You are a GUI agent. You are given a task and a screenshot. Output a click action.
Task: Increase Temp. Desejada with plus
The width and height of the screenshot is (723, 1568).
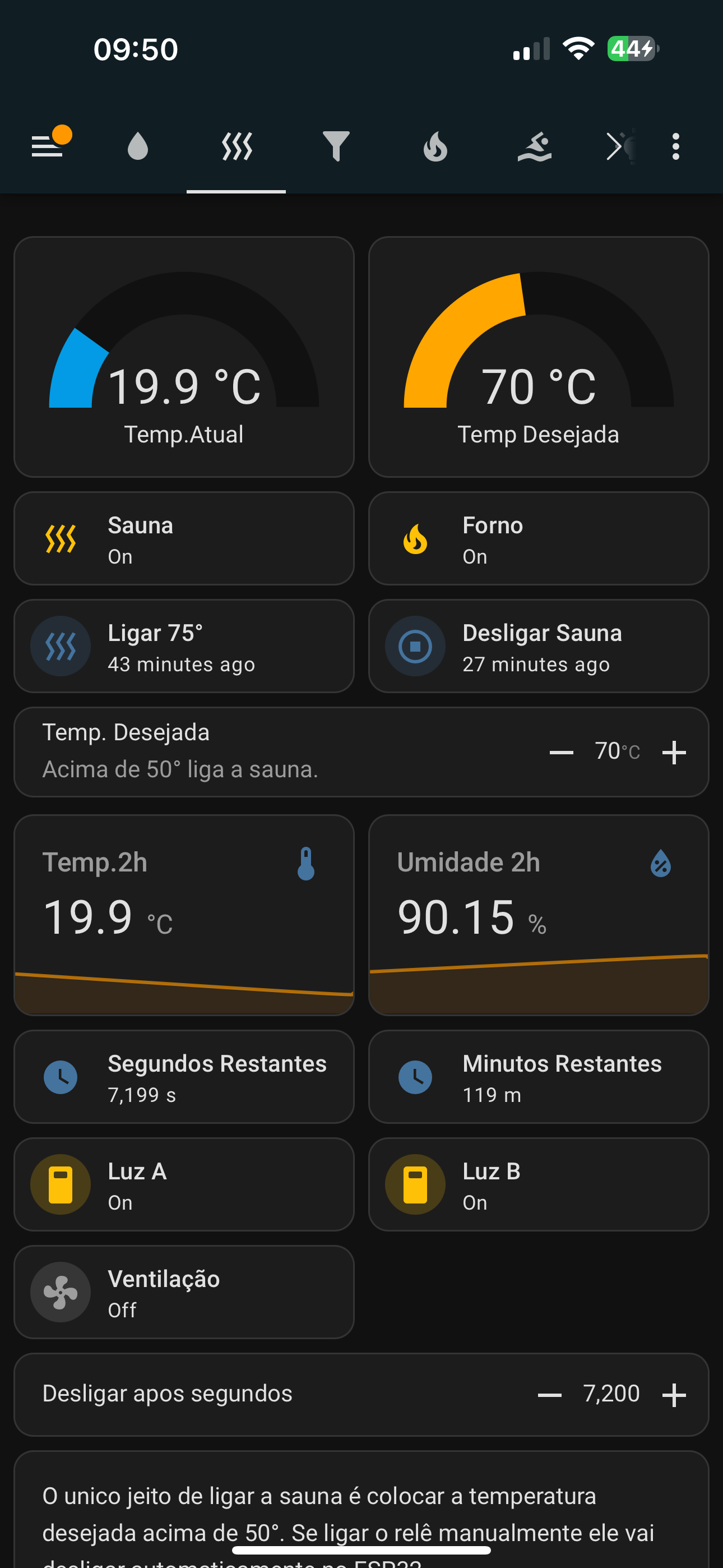[674, 753]
